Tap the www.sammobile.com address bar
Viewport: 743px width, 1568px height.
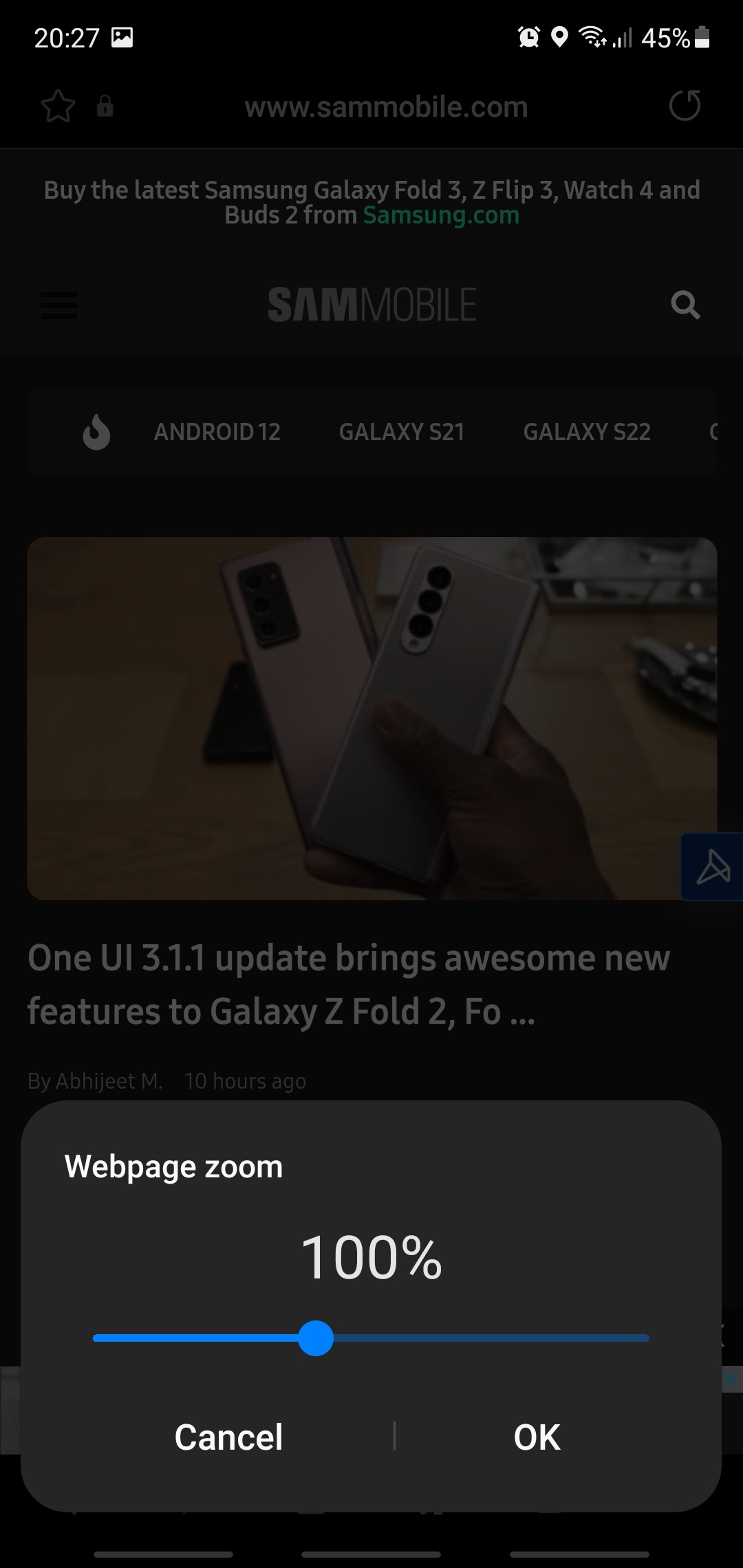coord(386,107)
